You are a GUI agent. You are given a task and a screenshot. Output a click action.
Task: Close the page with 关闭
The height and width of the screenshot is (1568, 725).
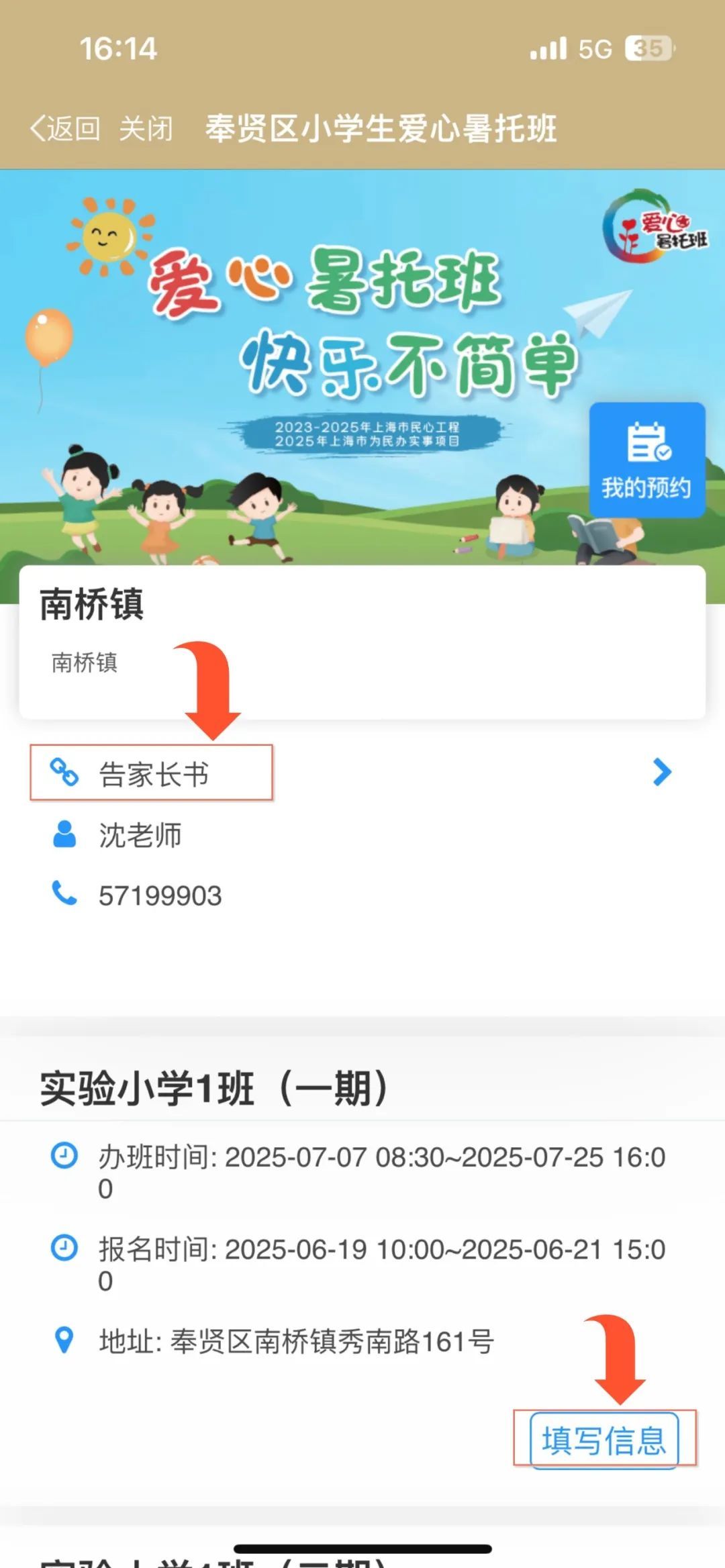pyautogui.click(x=146, y=128)
